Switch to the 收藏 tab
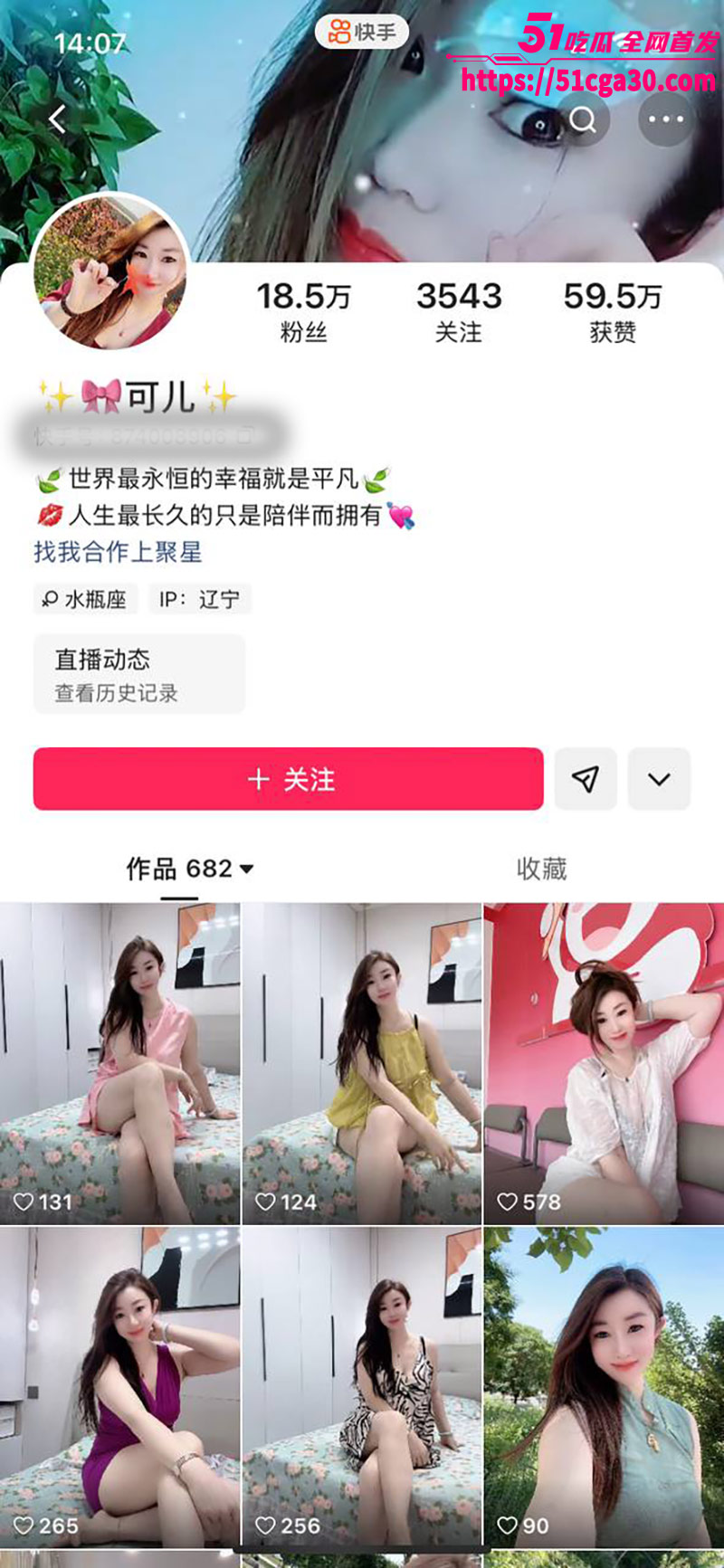This screenshot has height=1568, width=724. coord(541,870)
